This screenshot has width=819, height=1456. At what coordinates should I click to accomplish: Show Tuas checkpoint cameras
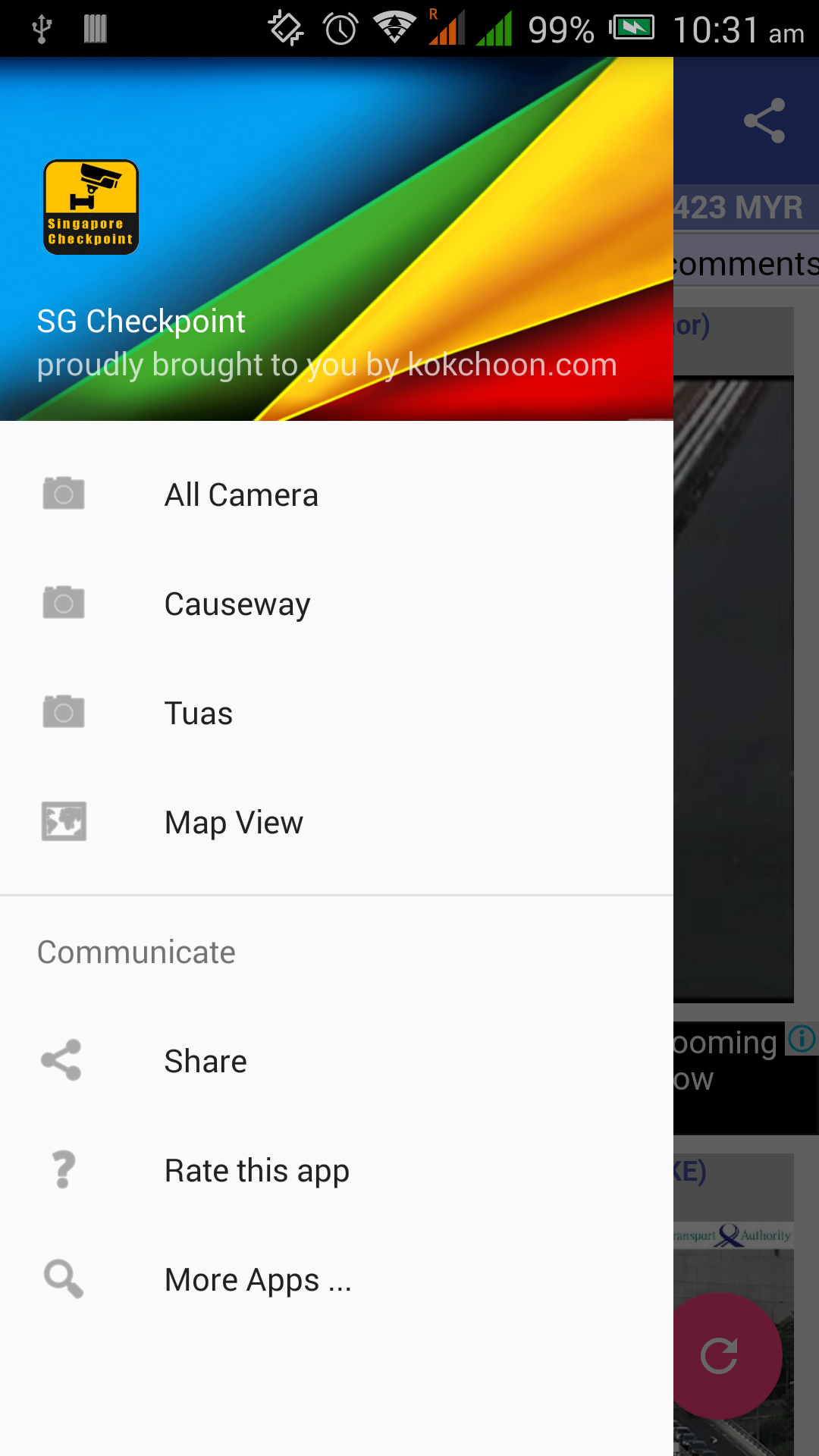[337, 713]
